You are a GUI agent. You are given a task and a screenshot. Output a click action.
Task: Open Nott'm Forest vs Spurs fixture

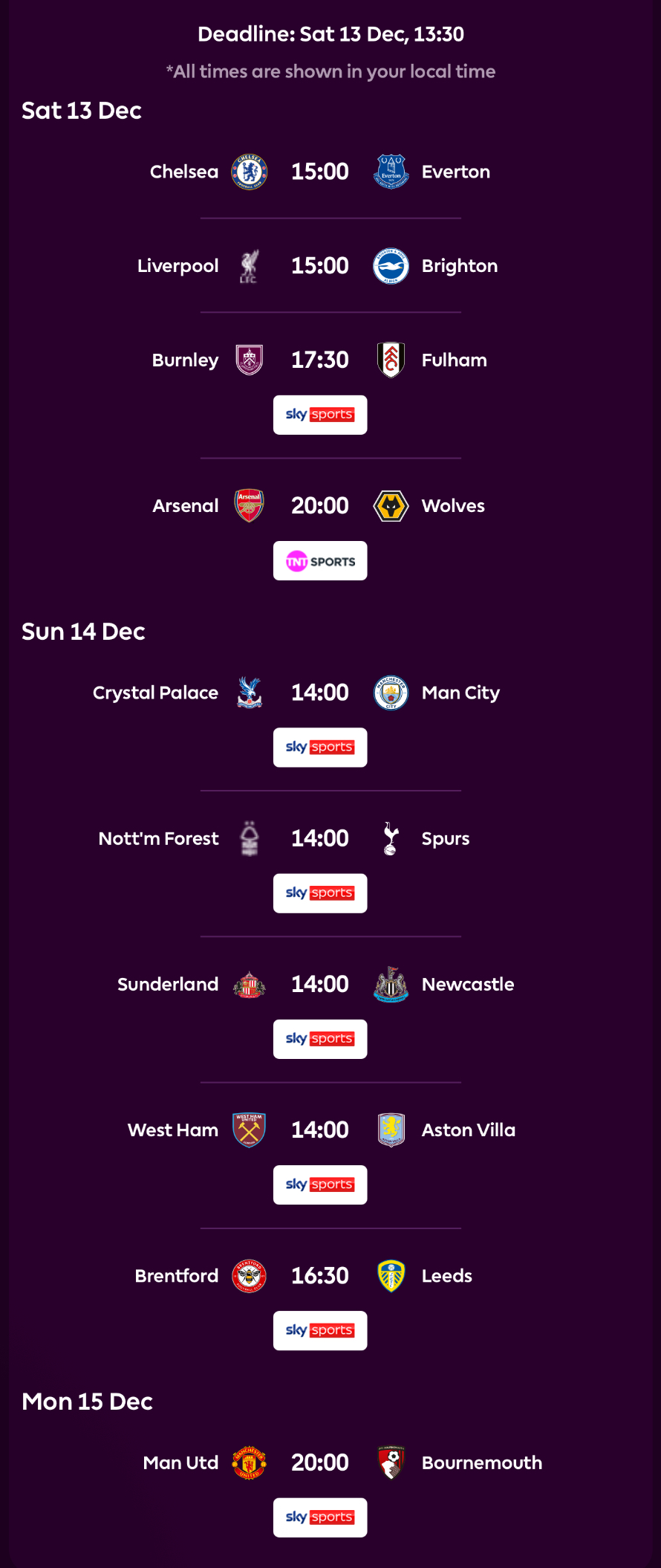click(320, 838)
